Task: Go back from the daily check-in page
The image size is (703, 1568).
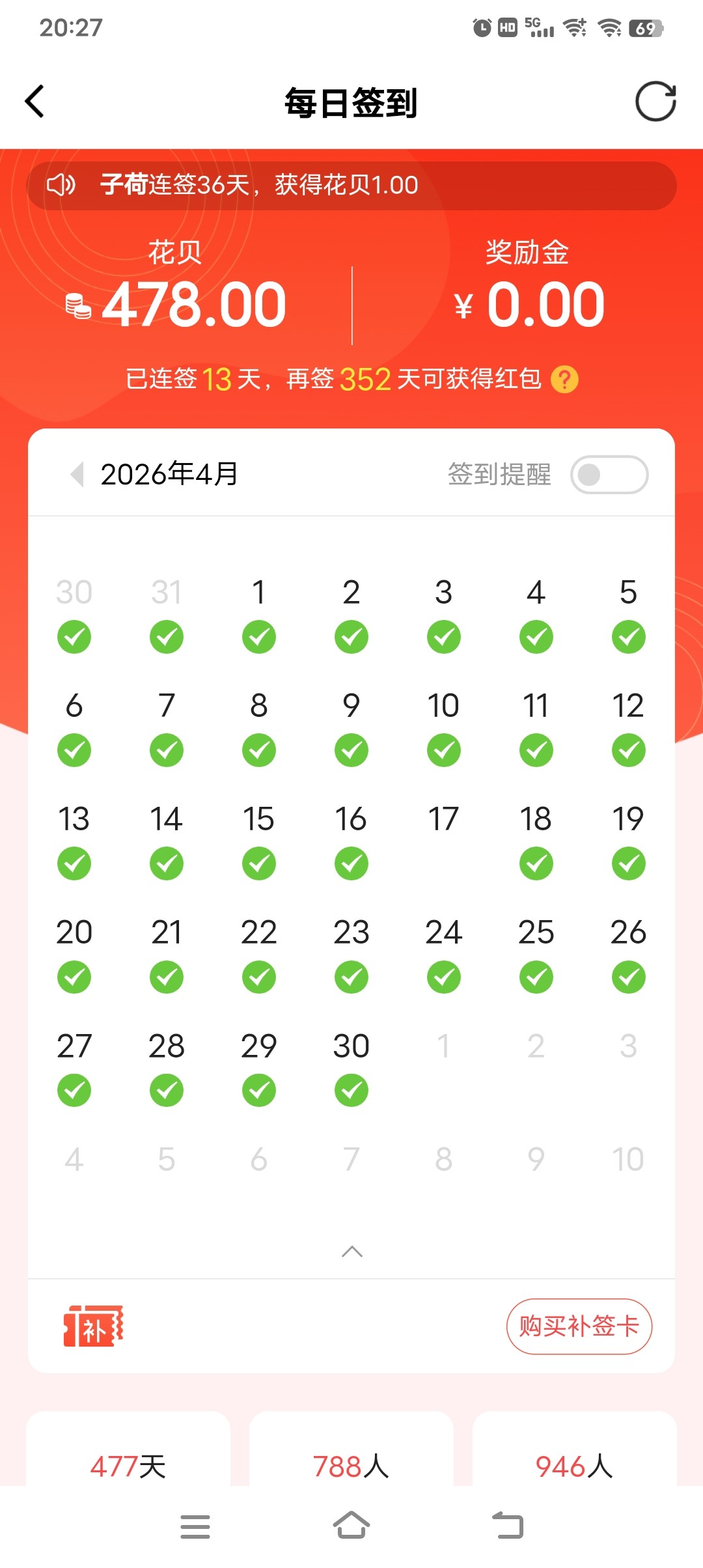Action: [x=34, y=102]
